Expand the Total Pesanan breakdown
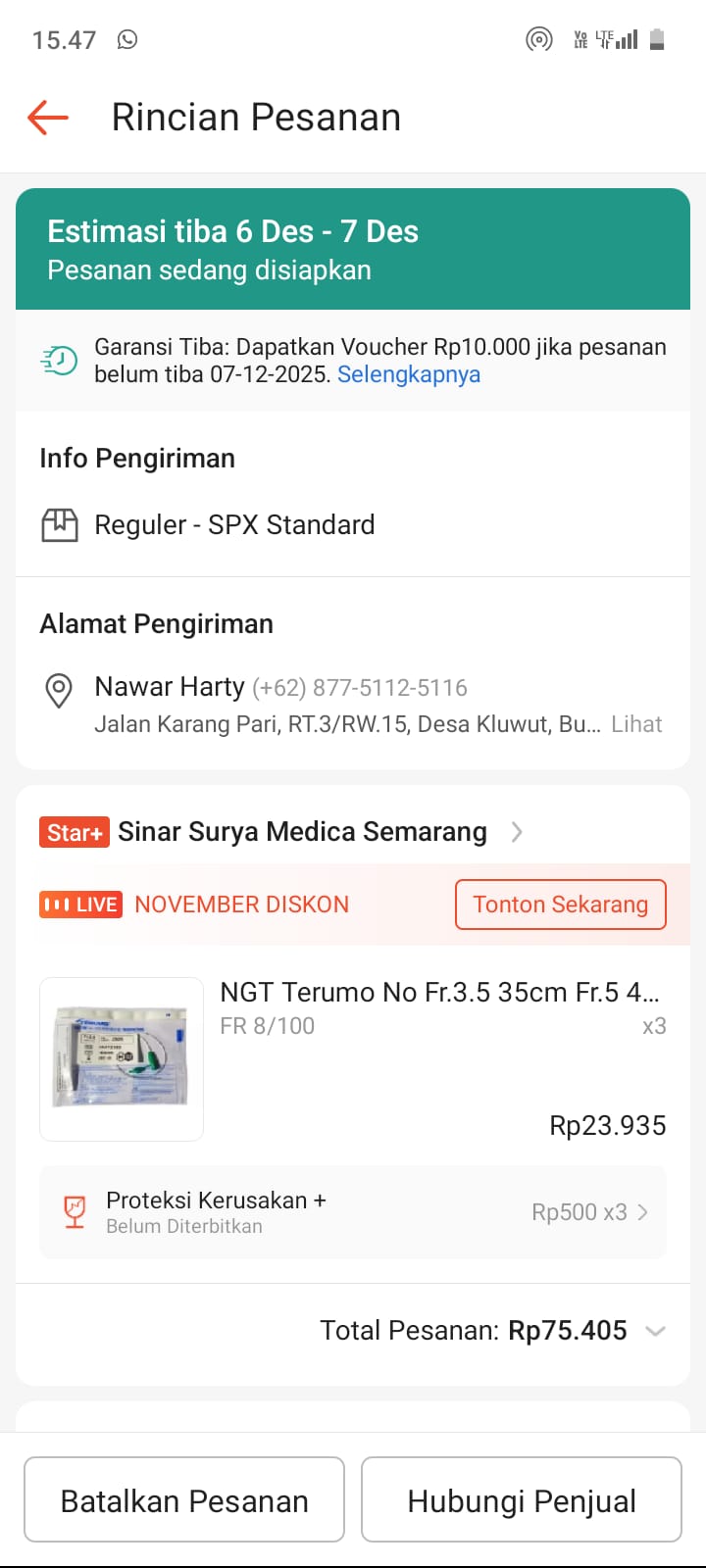706x1568 pixels. 655,1331
